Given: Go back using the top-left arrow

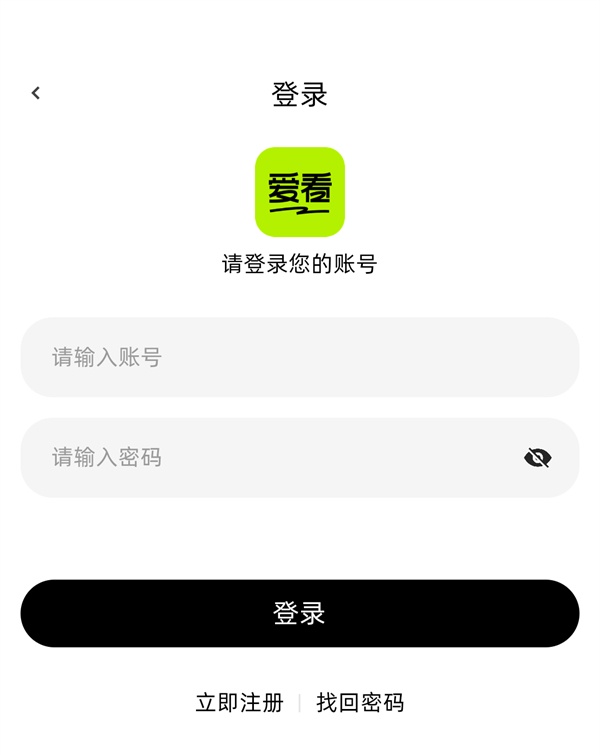Looking at the screenshot, I should pos(36,93).
